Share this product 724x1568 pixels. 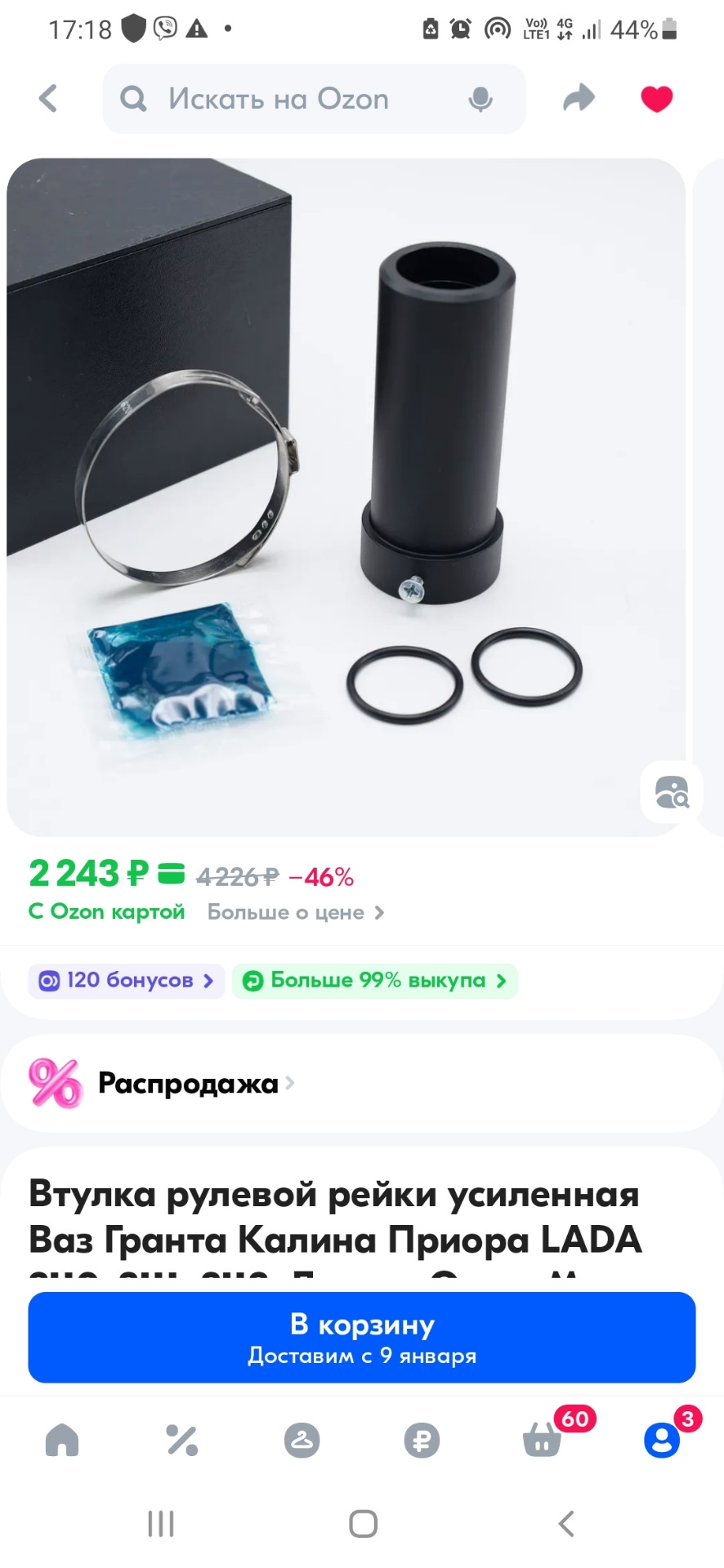pos(579,99)
